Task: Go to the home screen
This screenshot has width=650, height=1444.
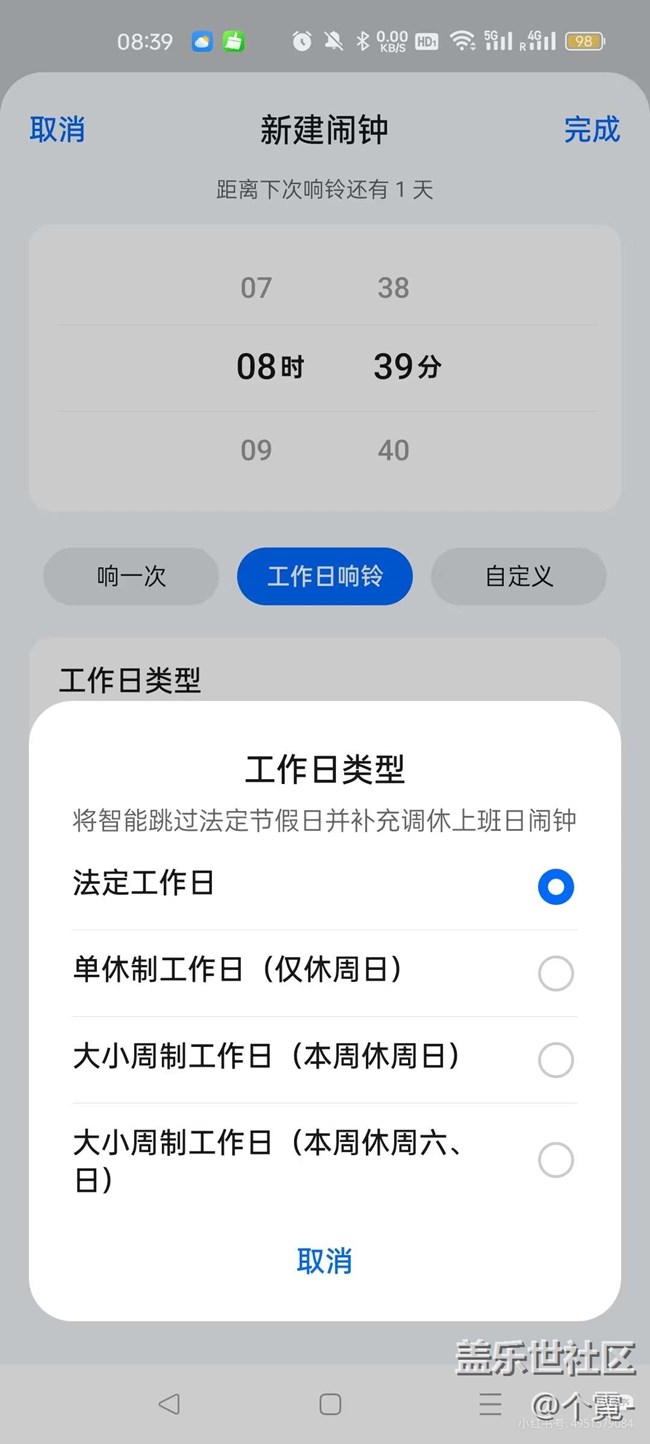Action: [x=330, y=1404]
